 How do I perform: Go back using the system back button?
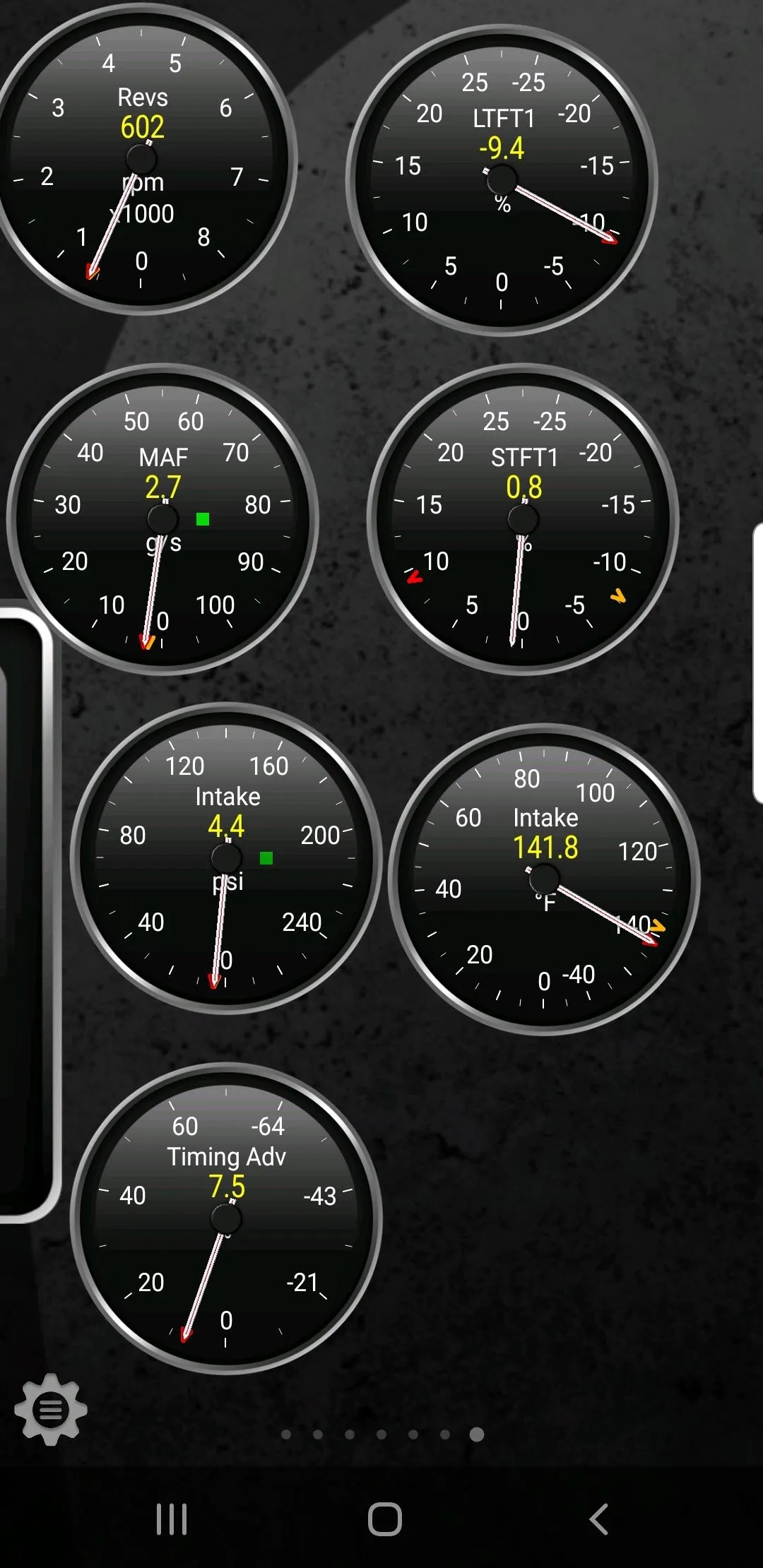598,1519
